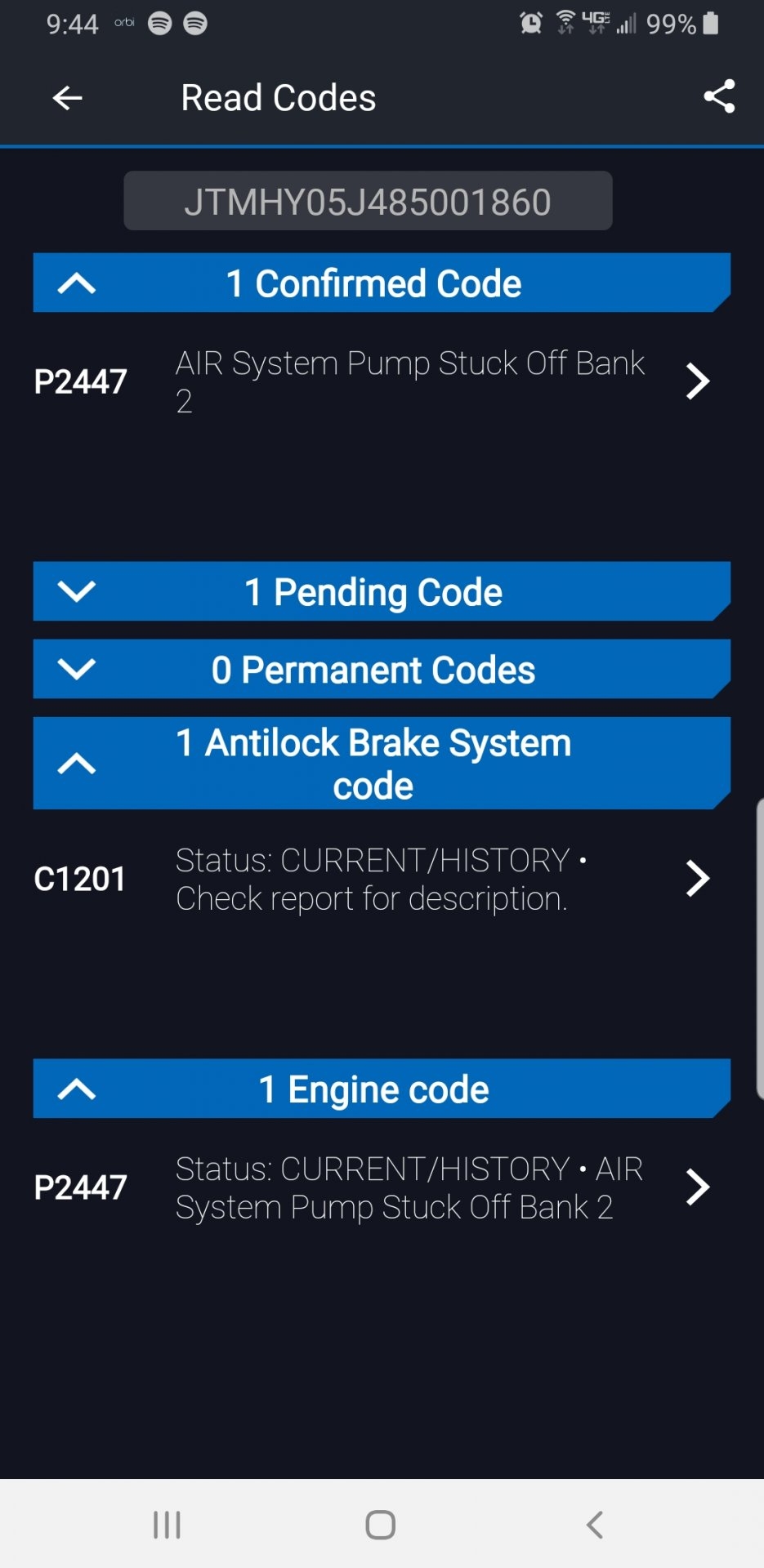The height and width of the screenshot is (1568, 764).
Task: Go back using the app bar arrow
Action: 67,98
